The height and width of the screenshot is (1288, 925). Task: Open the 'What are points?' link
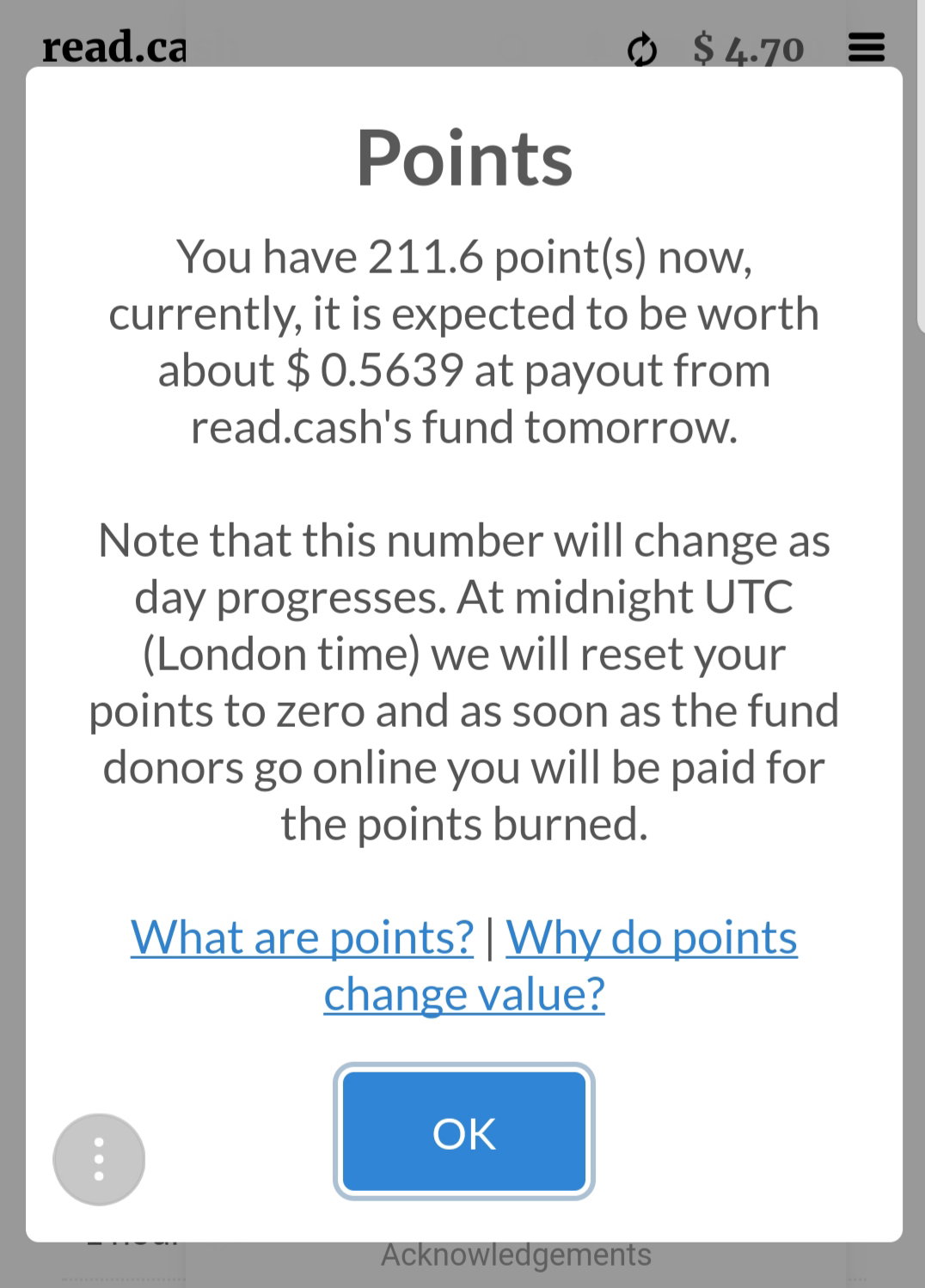[x=302, y=937]
